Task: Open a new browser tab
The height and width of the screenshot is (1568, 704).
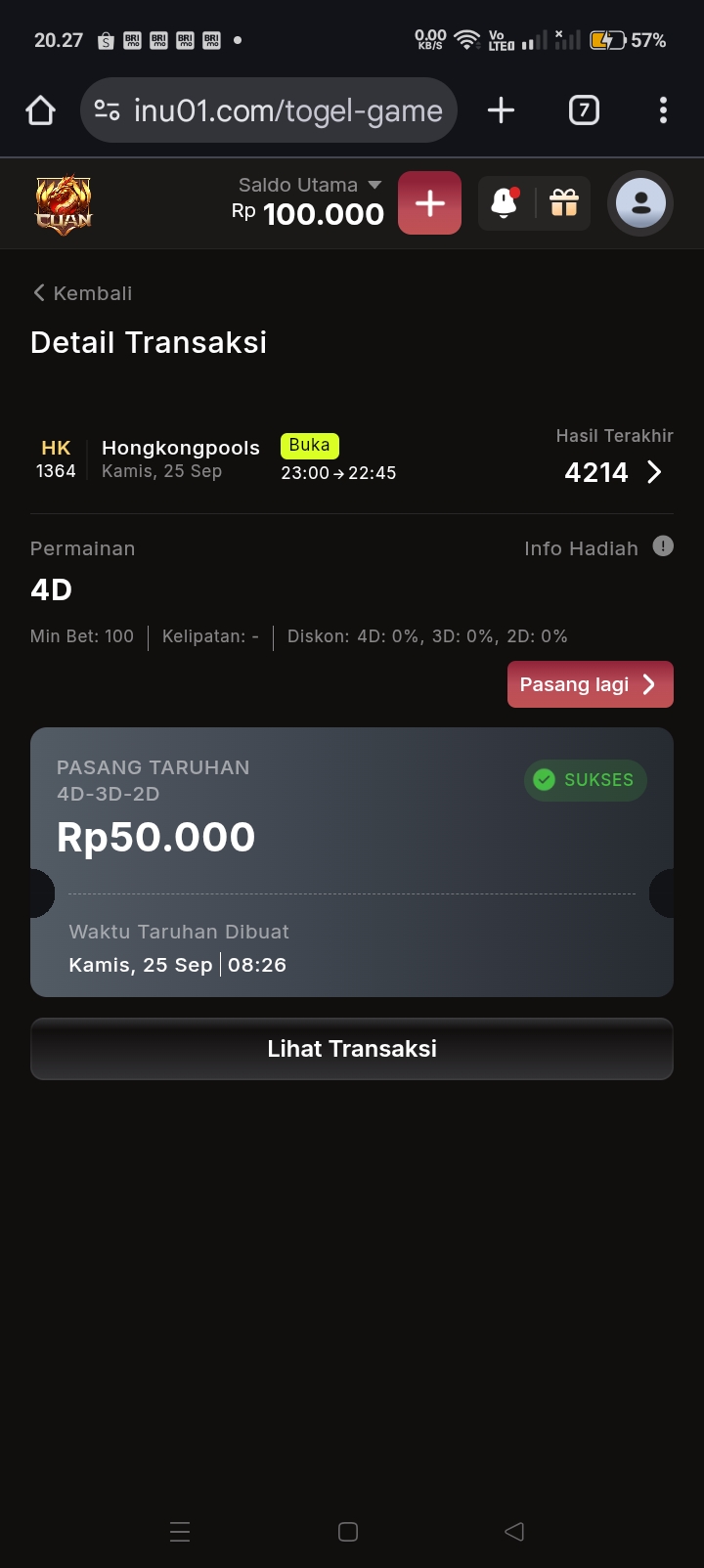Action: pos(501,110)
